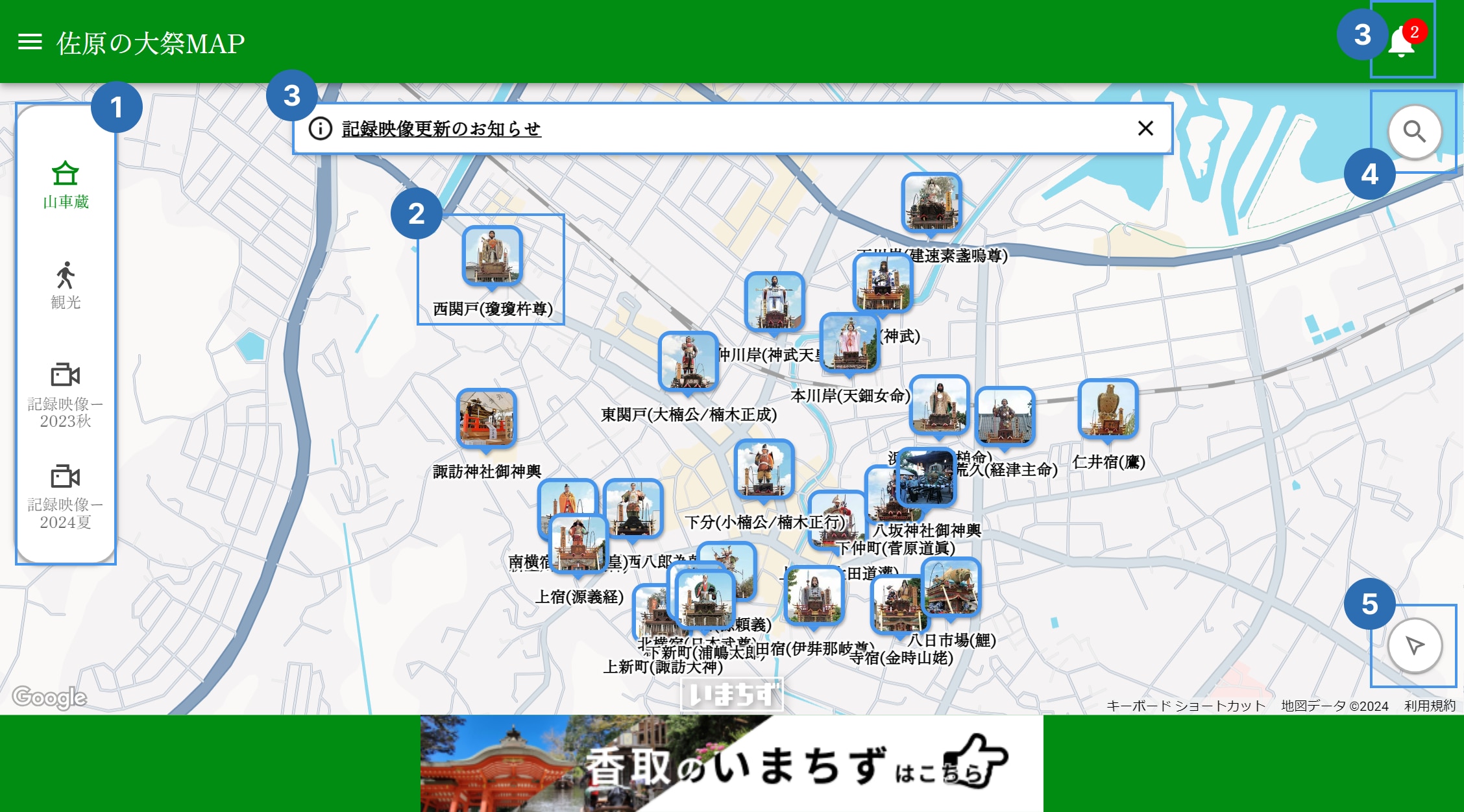1464x812 pixels.
Task: Center map on my current location
Action: pos(1415,645)
